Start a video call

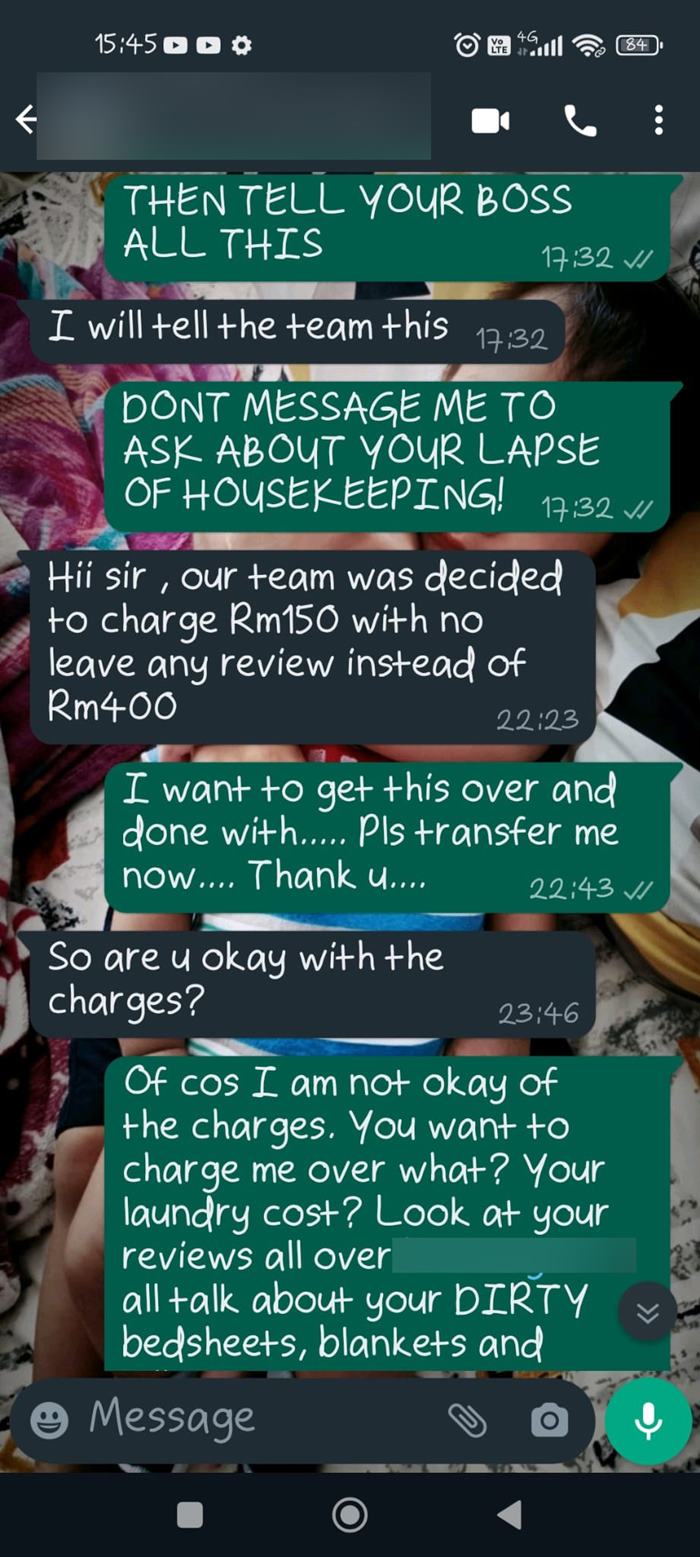(490, 121)
